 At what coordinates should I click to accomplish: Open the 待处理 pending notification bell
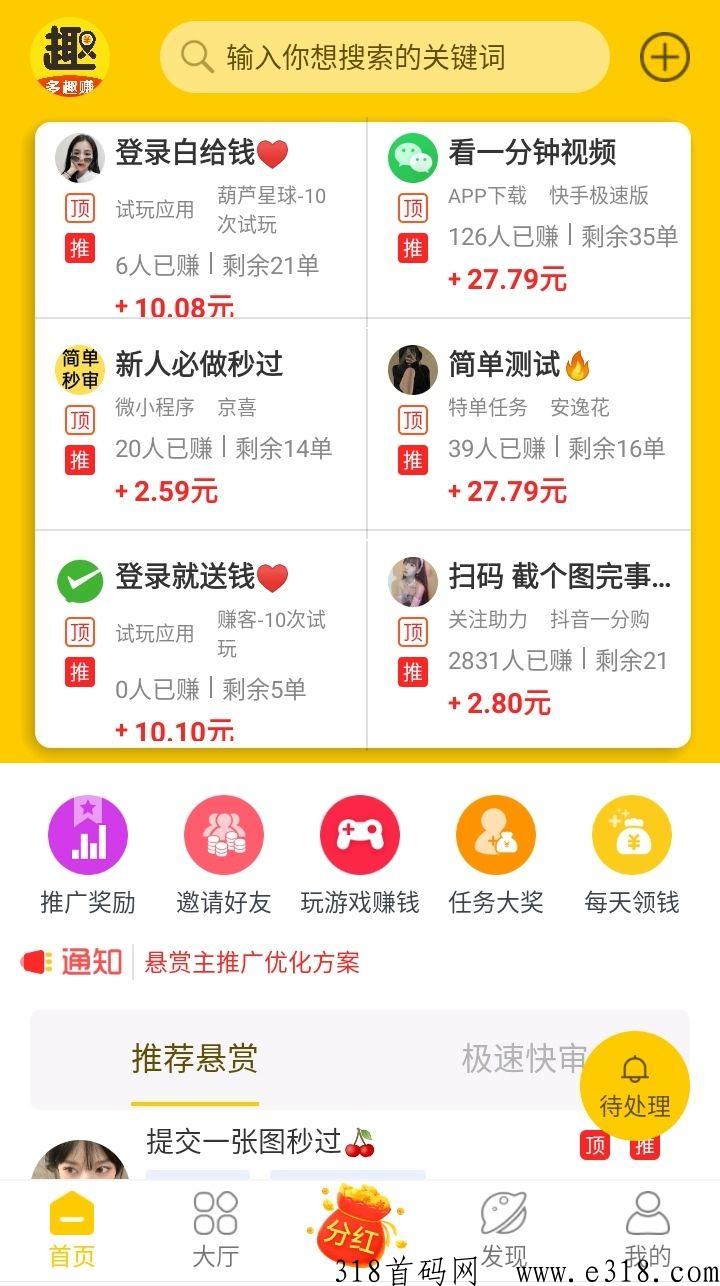pyautogui.click(x=634, y=1085)
